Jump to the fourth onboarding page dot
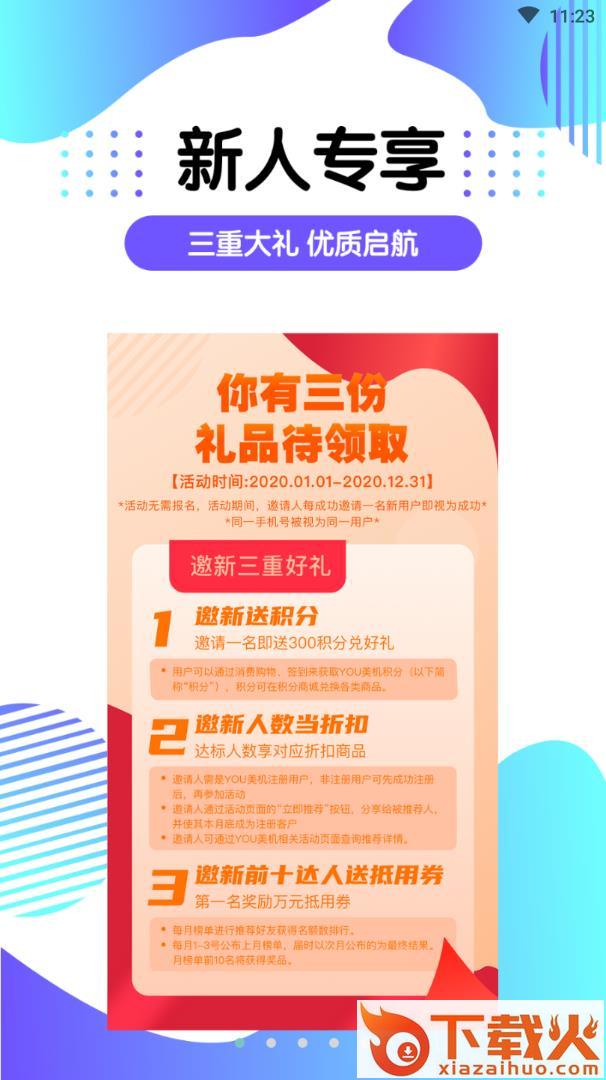Viewport: 606px width, 1080px height. point(334,1043)
